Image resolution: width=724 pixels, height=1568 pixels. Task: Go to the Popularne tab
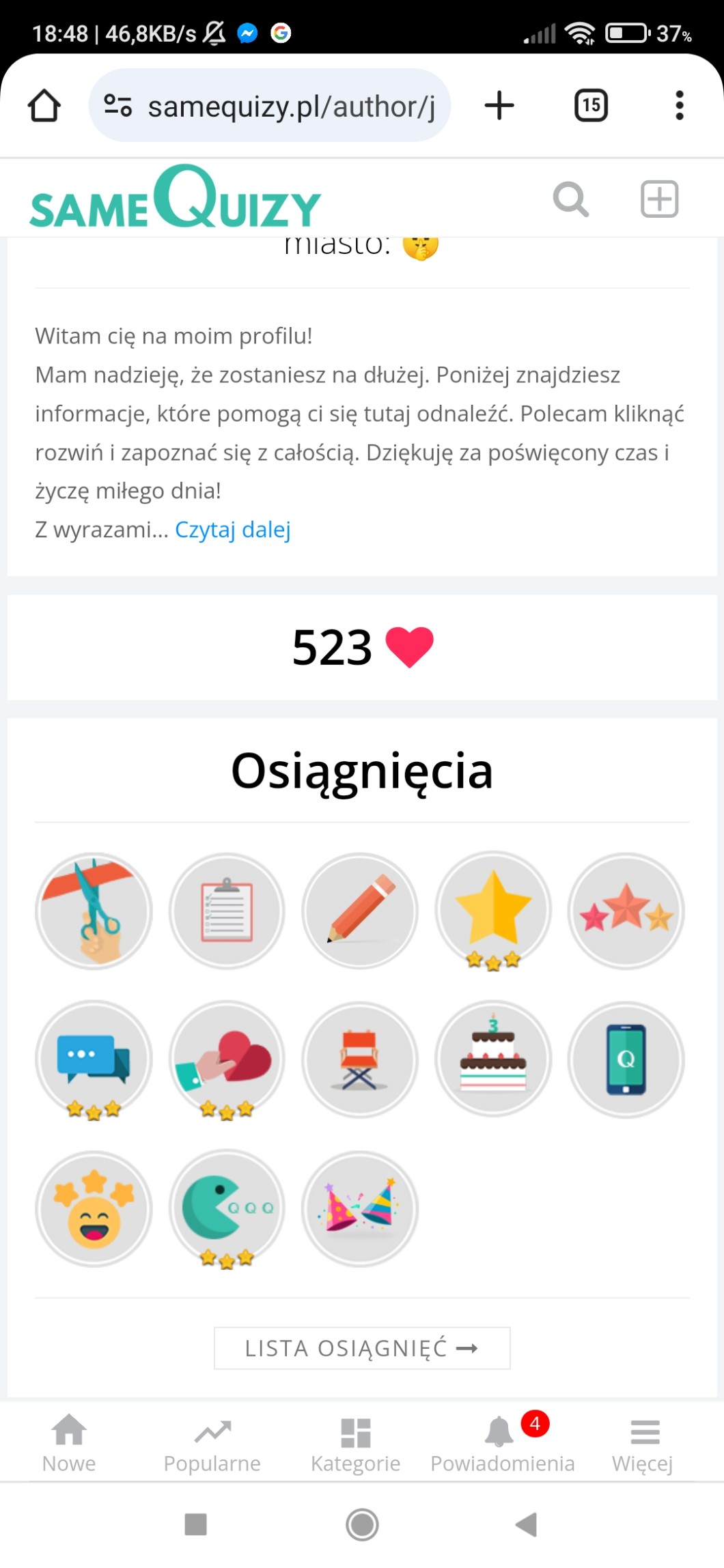coord(212,1443)
